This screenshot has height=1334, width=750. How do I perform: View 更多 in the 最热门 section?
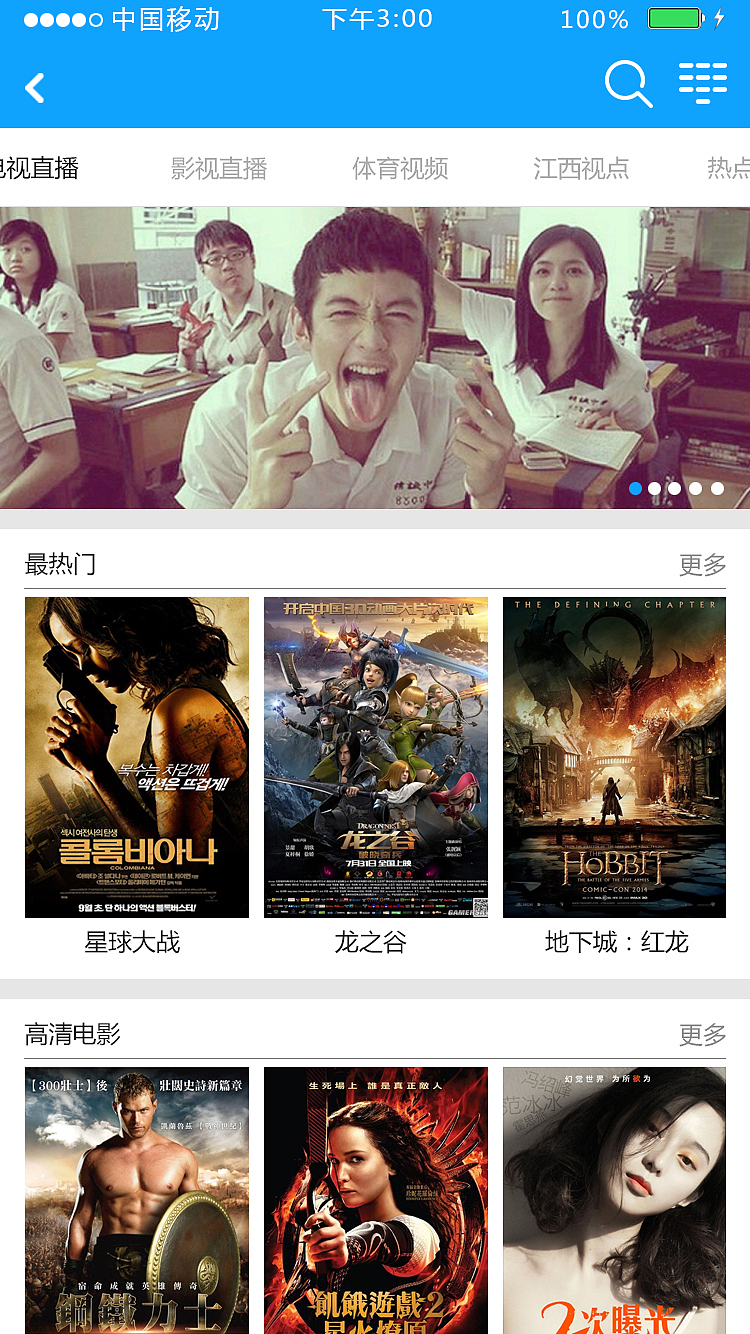[702, 565]
